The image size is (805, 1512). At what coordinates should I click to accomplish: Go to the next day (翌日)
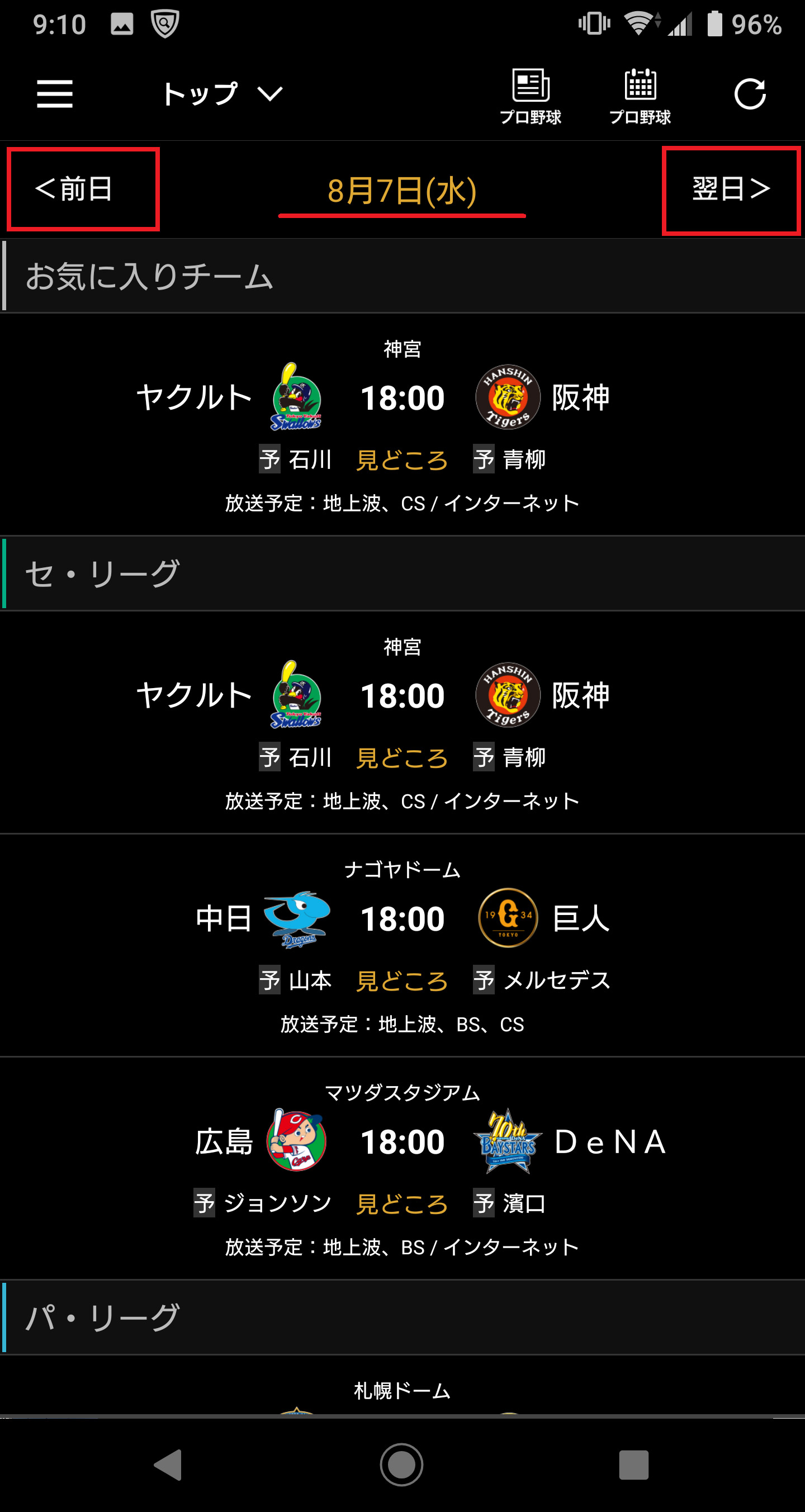tap(731, 190)
